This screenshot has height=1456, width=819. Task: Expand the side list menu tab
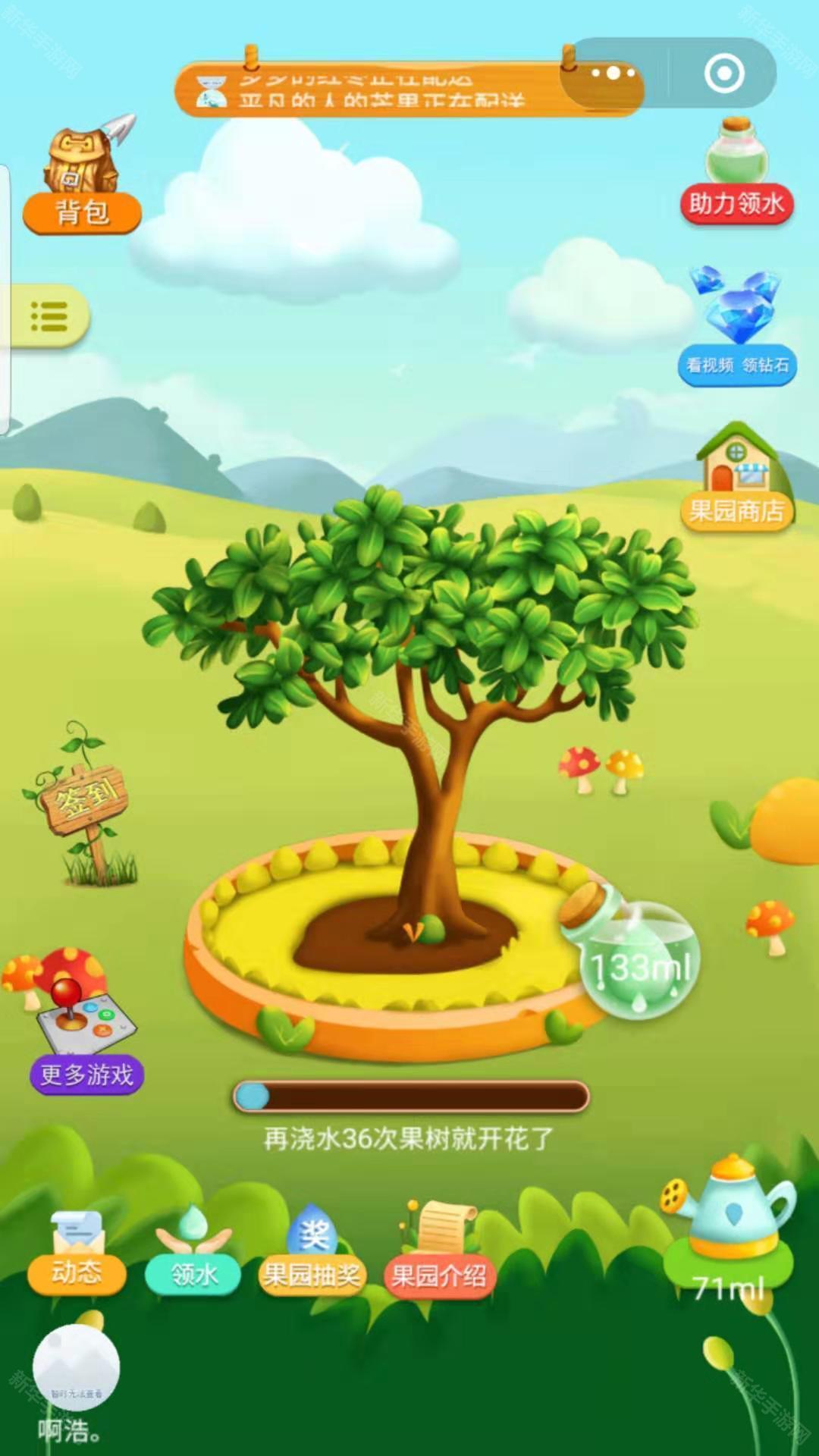tap(49, 316)
